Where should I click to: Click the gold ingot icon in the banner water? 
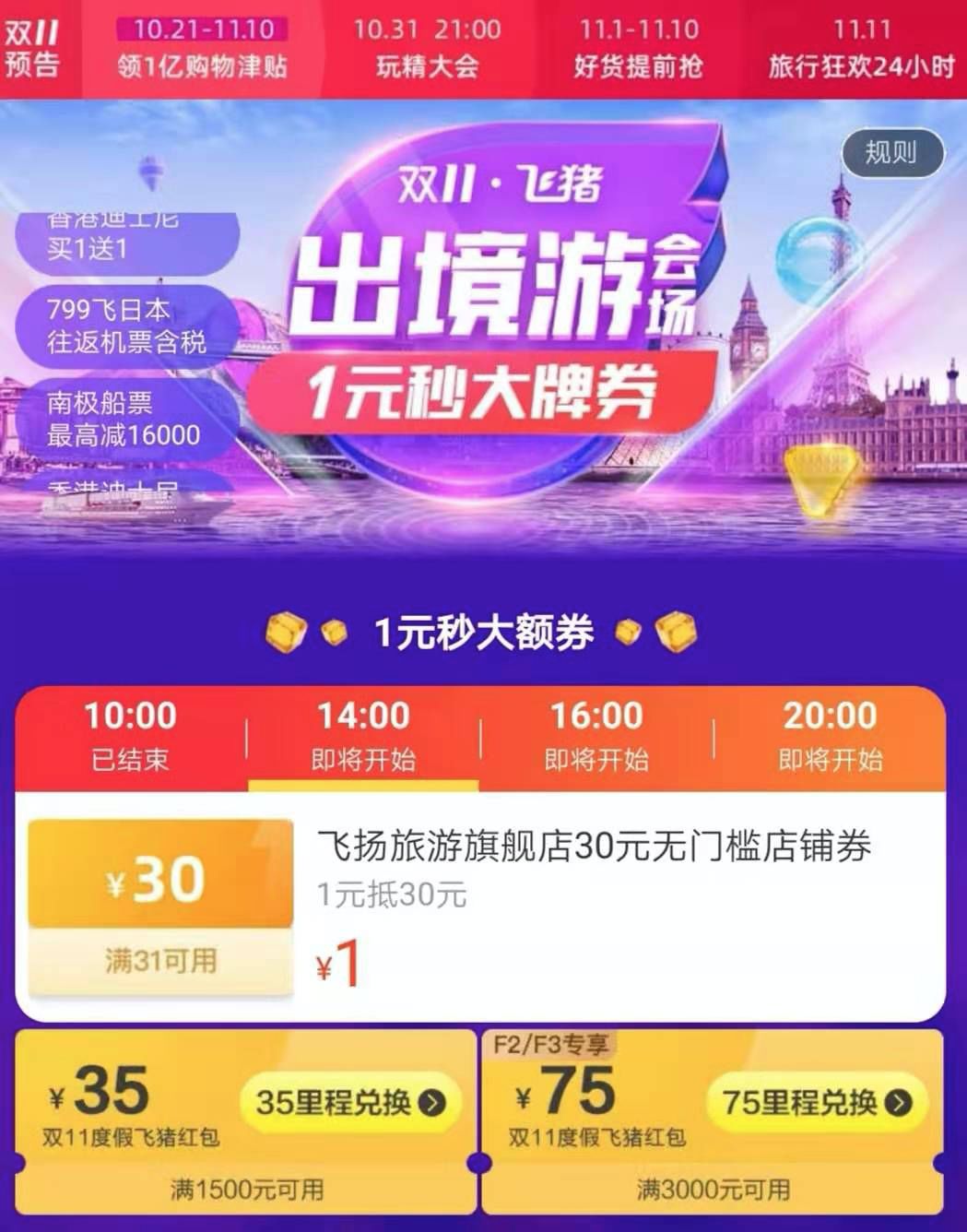pos(819,480)
